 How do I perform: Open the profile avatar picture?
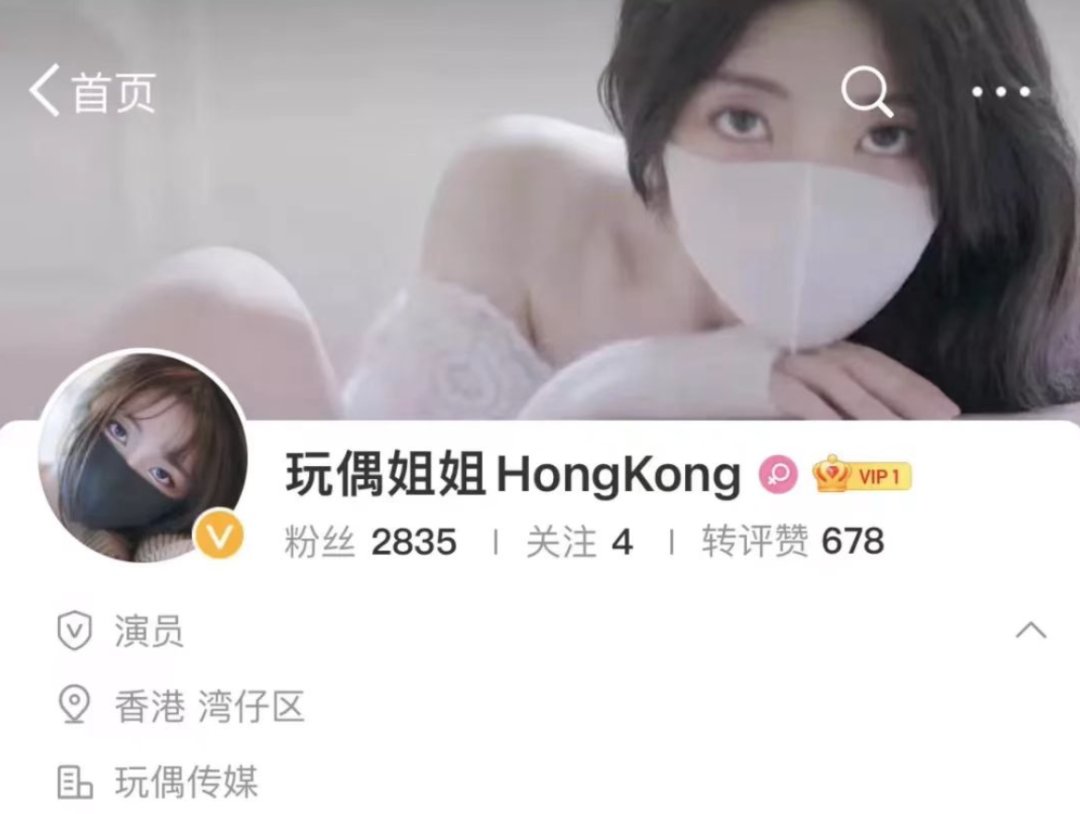coord(142,456)
